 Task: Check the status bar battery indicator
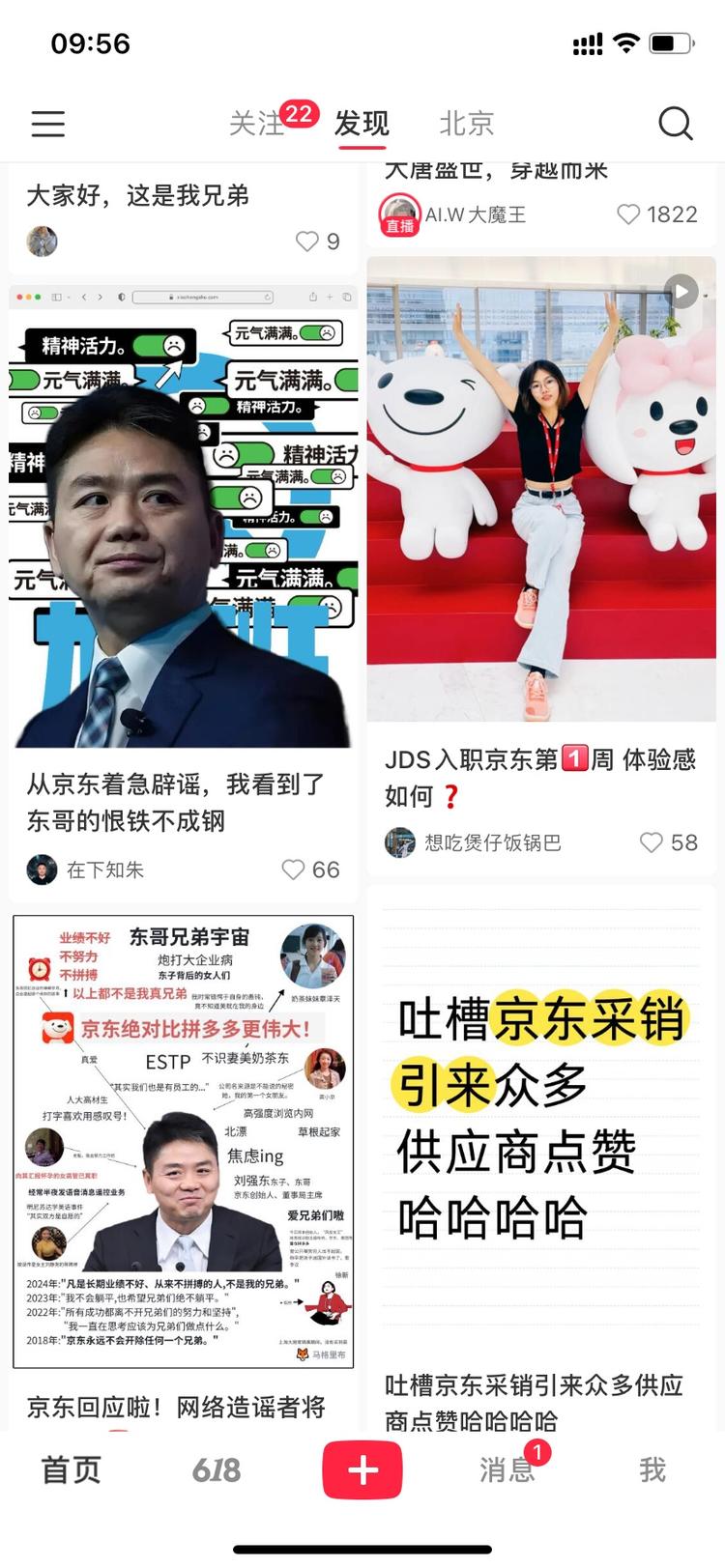[x=669, y=43]
